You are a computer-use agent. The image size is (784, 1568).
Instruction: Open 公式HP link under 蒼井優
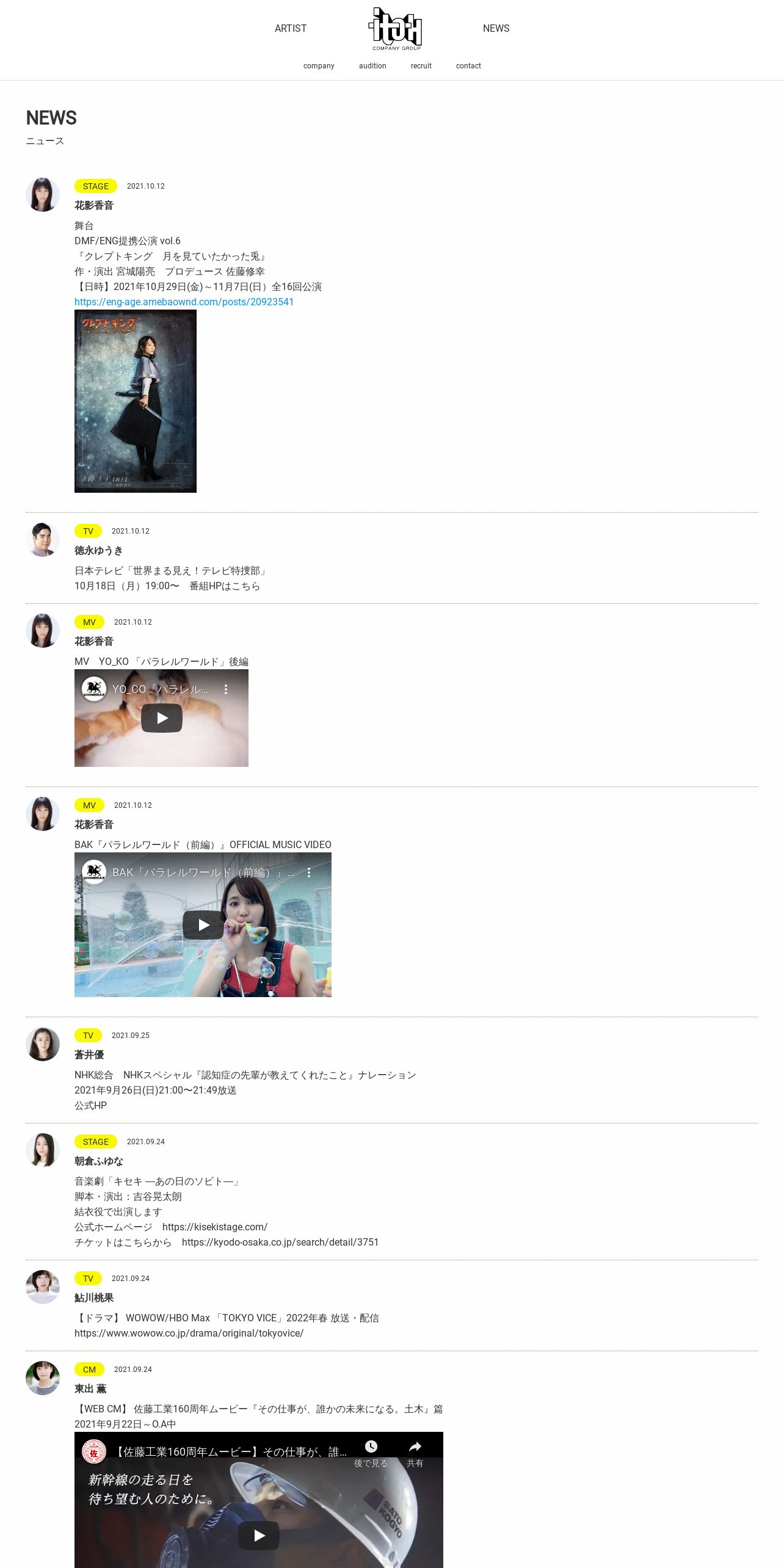click(90, 1105)
